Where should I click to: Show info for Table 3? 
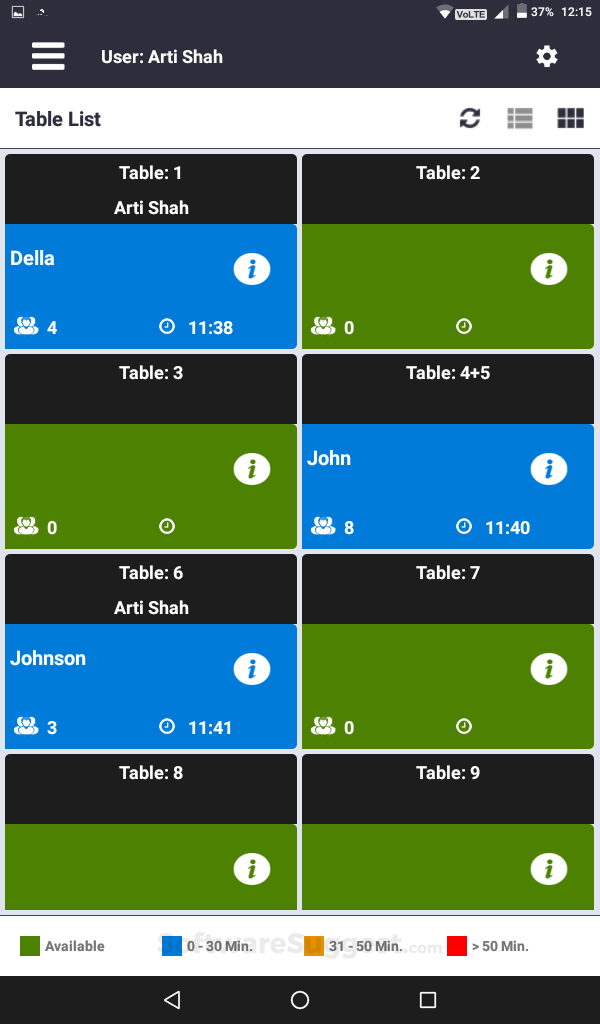(252, 469)
